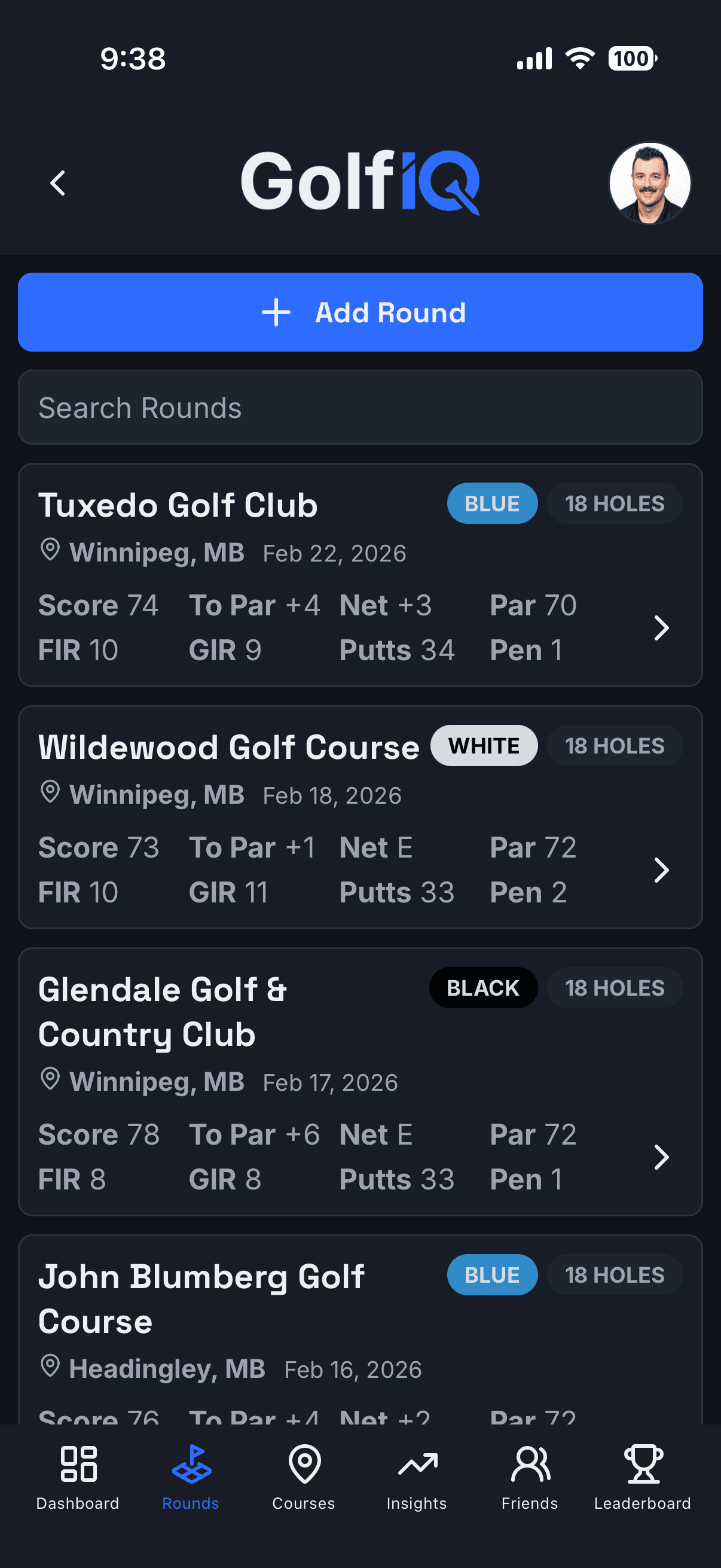Viewport: 721px width, 1568px height.
Task: Switch to the Rounds tab
Action: (x=191, y=1485)
